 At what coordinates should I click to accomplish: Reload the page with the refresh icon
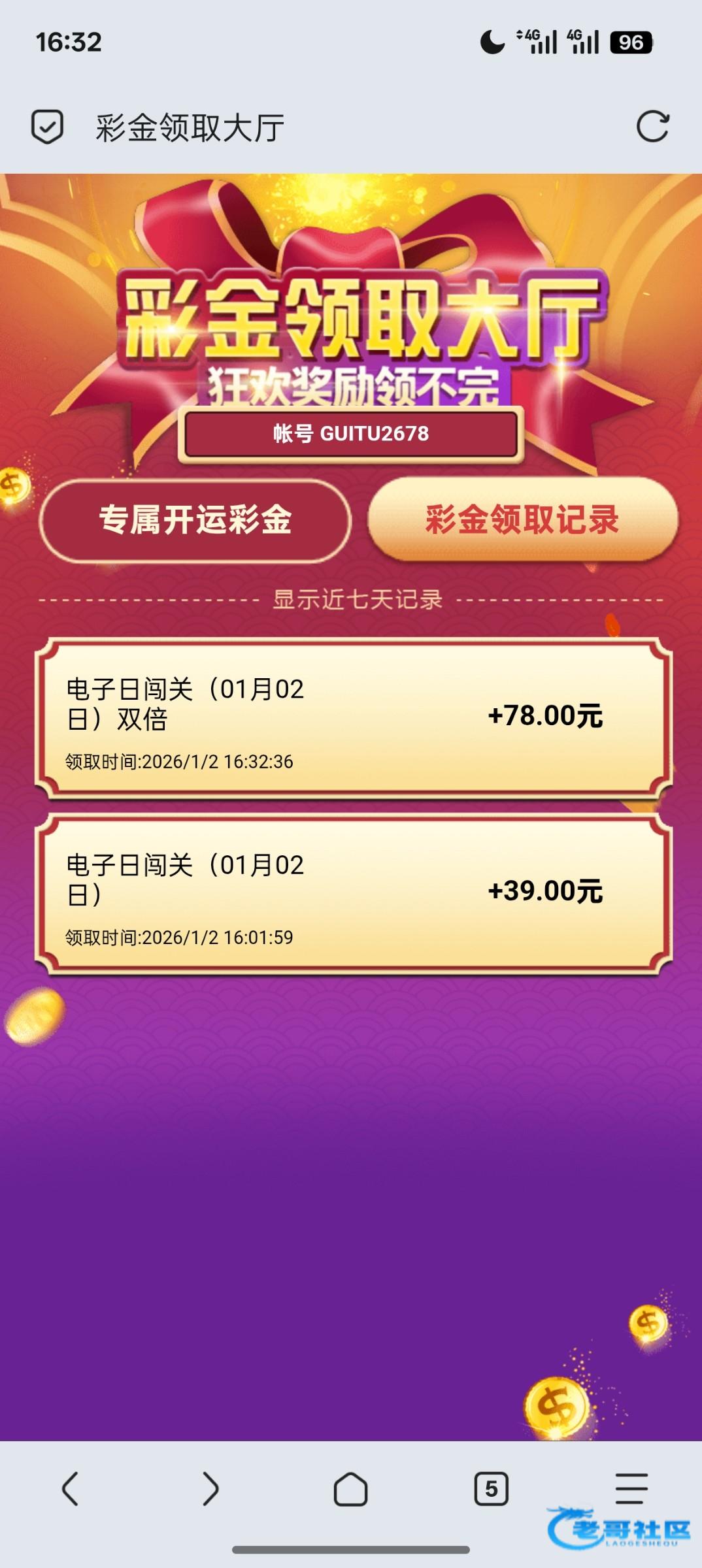point(652,127)
